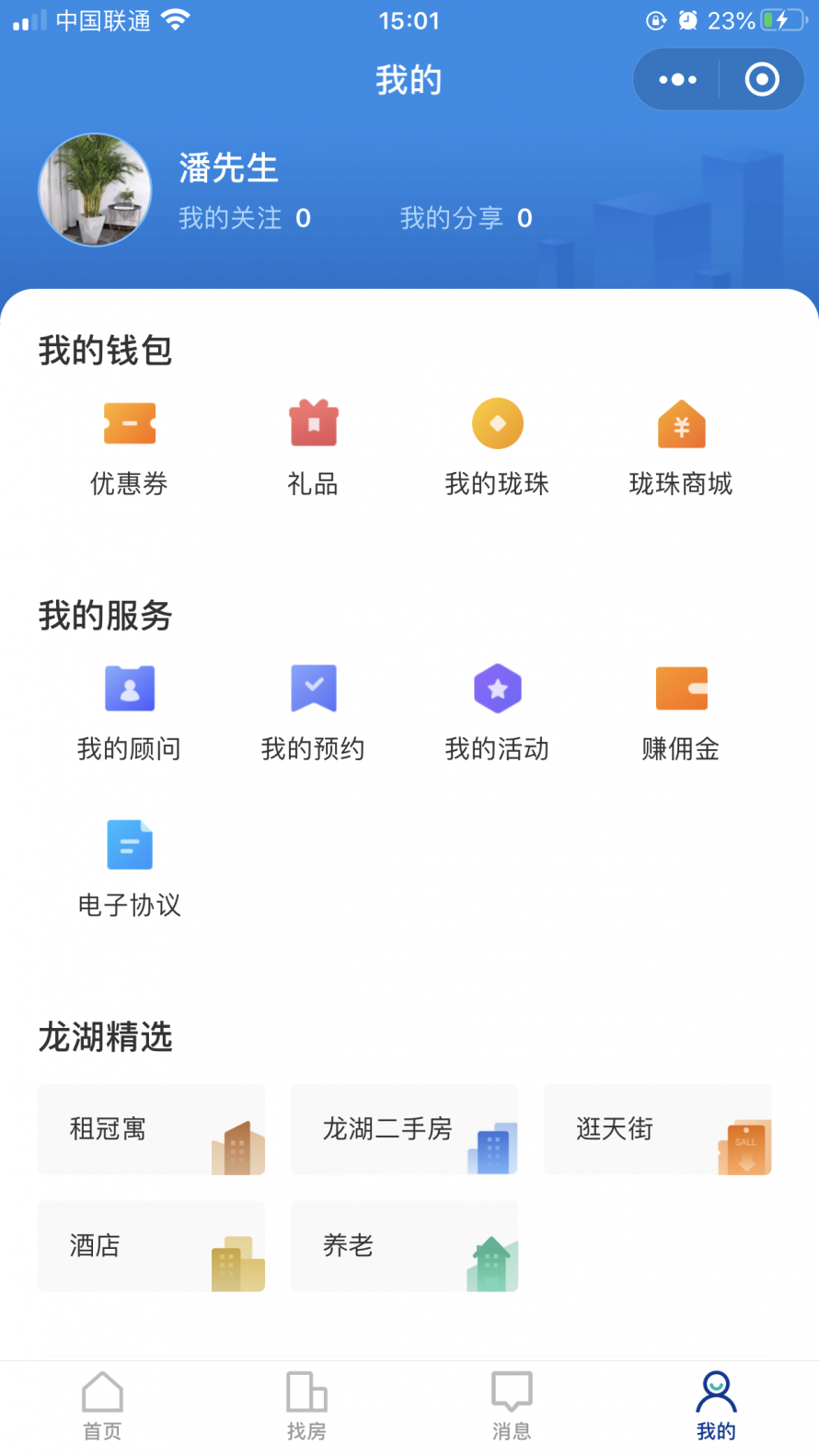View 我的预约 appointments
Screen dimensions: 819x1456
tap(313, 712)
